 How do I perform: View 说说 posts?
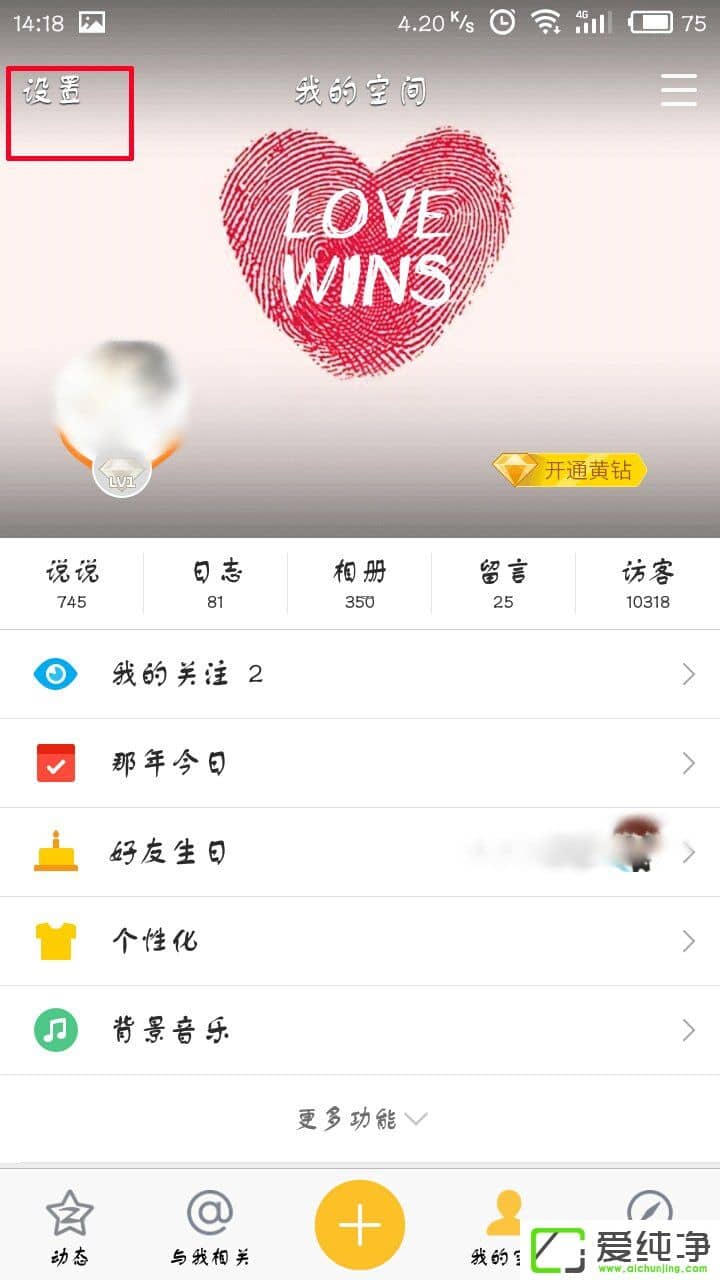(72, 584)
